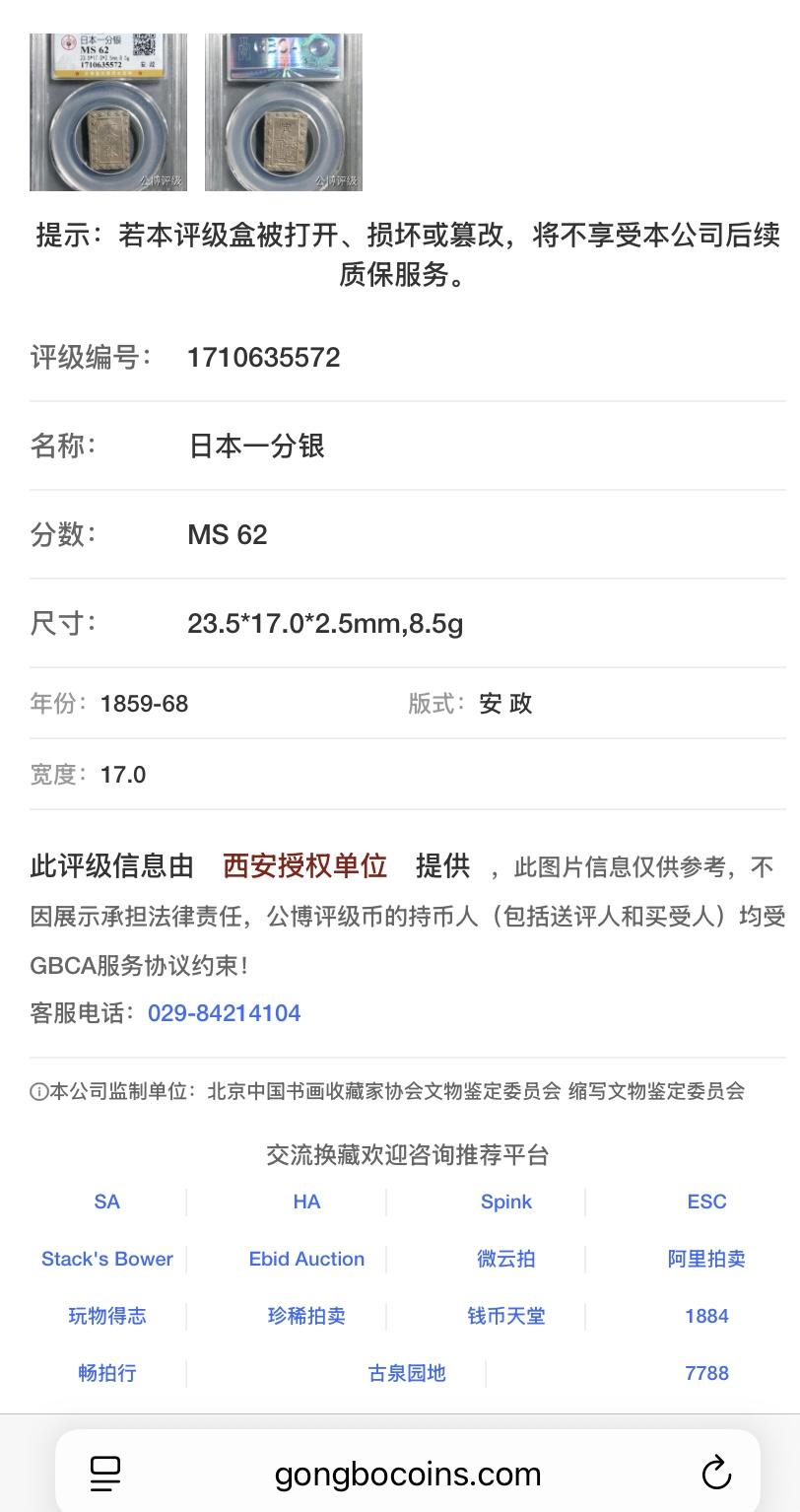Open the browser page options icon

click(x=105, y=1474)
